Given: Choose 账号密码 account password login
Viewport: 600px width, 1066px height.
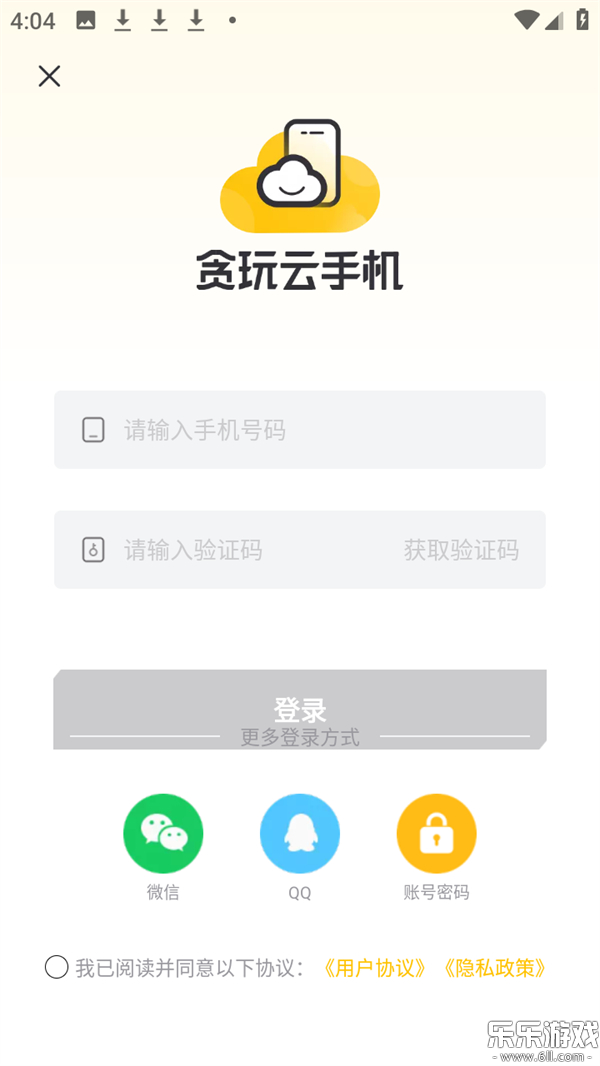Looking at the screenshot, I should 436,834.
